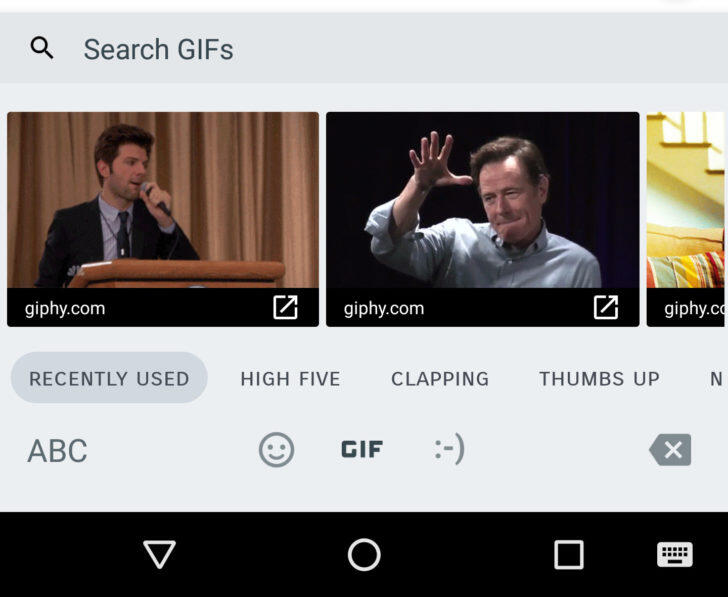Select the GIF keyboard tab
The image size is (728, 597).
(362, 450)
